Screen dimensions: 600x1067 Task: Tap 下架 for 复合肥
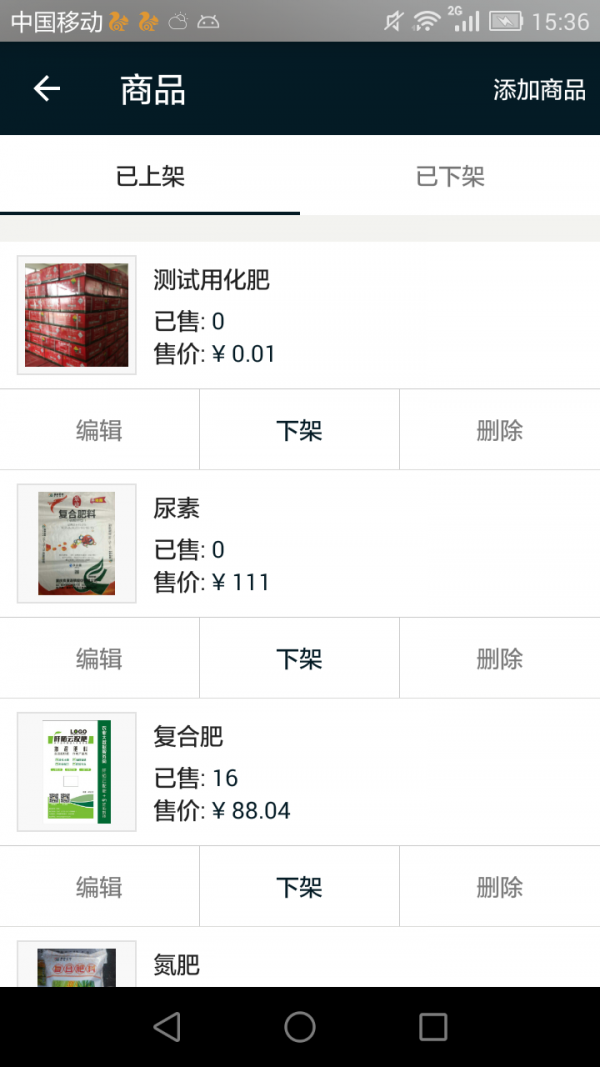click(x=299, y=887)
